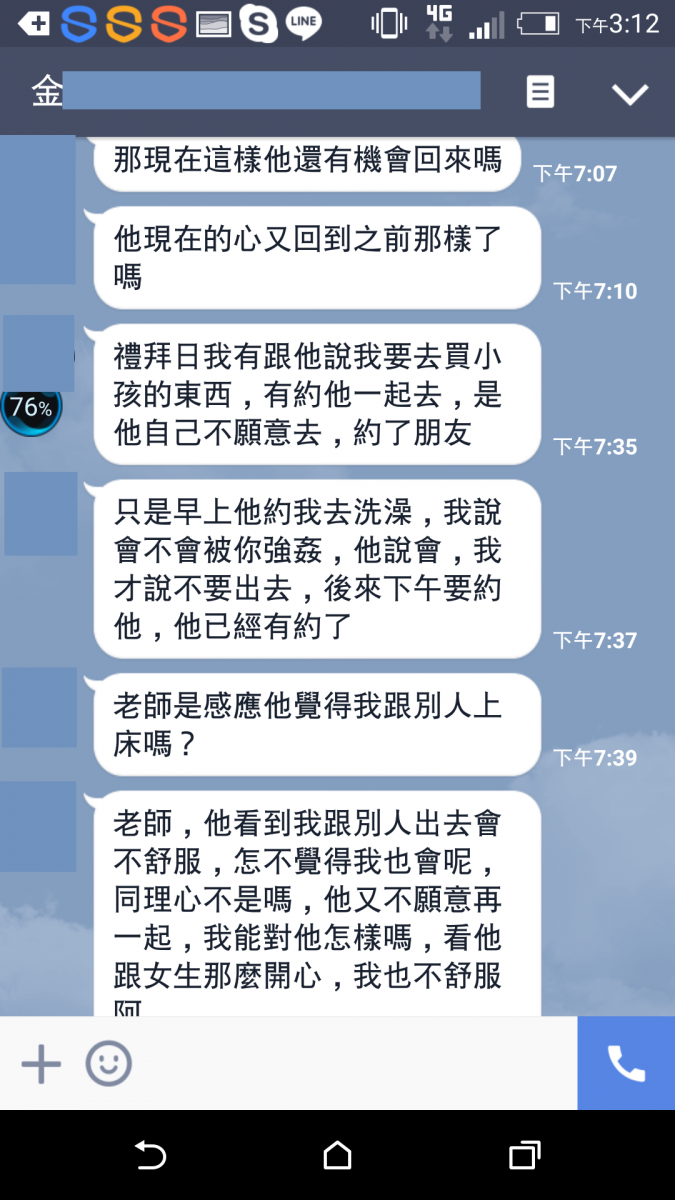Return to the home screen

338,1156
